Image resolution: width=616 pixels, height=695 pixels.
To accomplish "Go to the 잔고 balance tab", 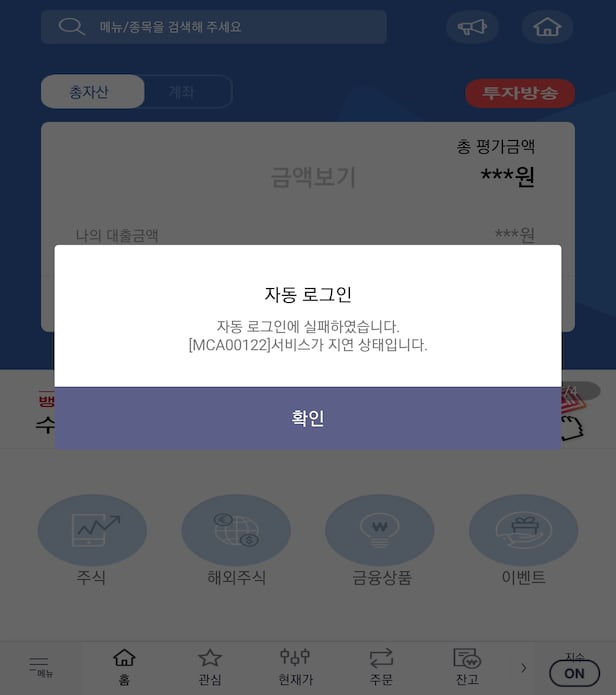I will (x=466, y=667).
